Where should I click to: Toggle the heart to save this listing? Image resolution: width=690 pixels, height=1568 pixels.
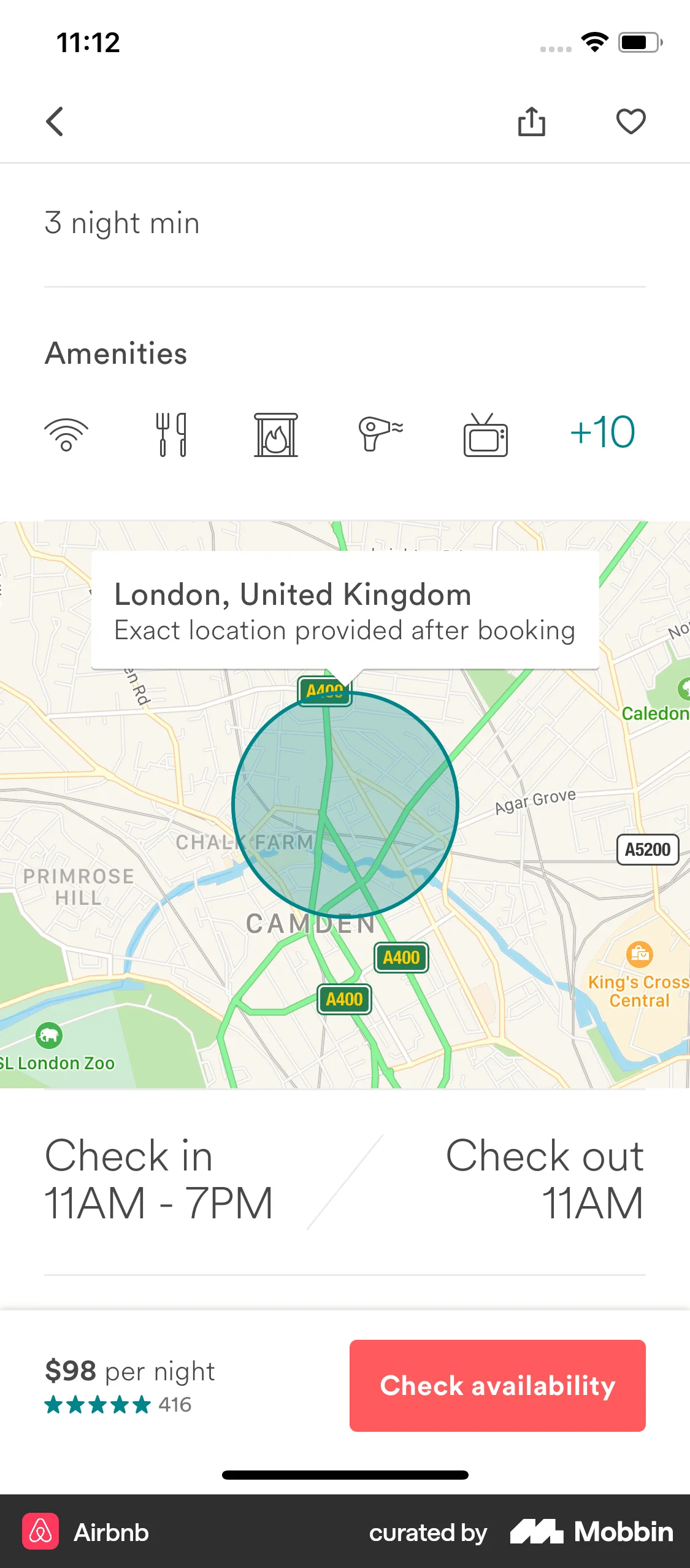point(631,121)
